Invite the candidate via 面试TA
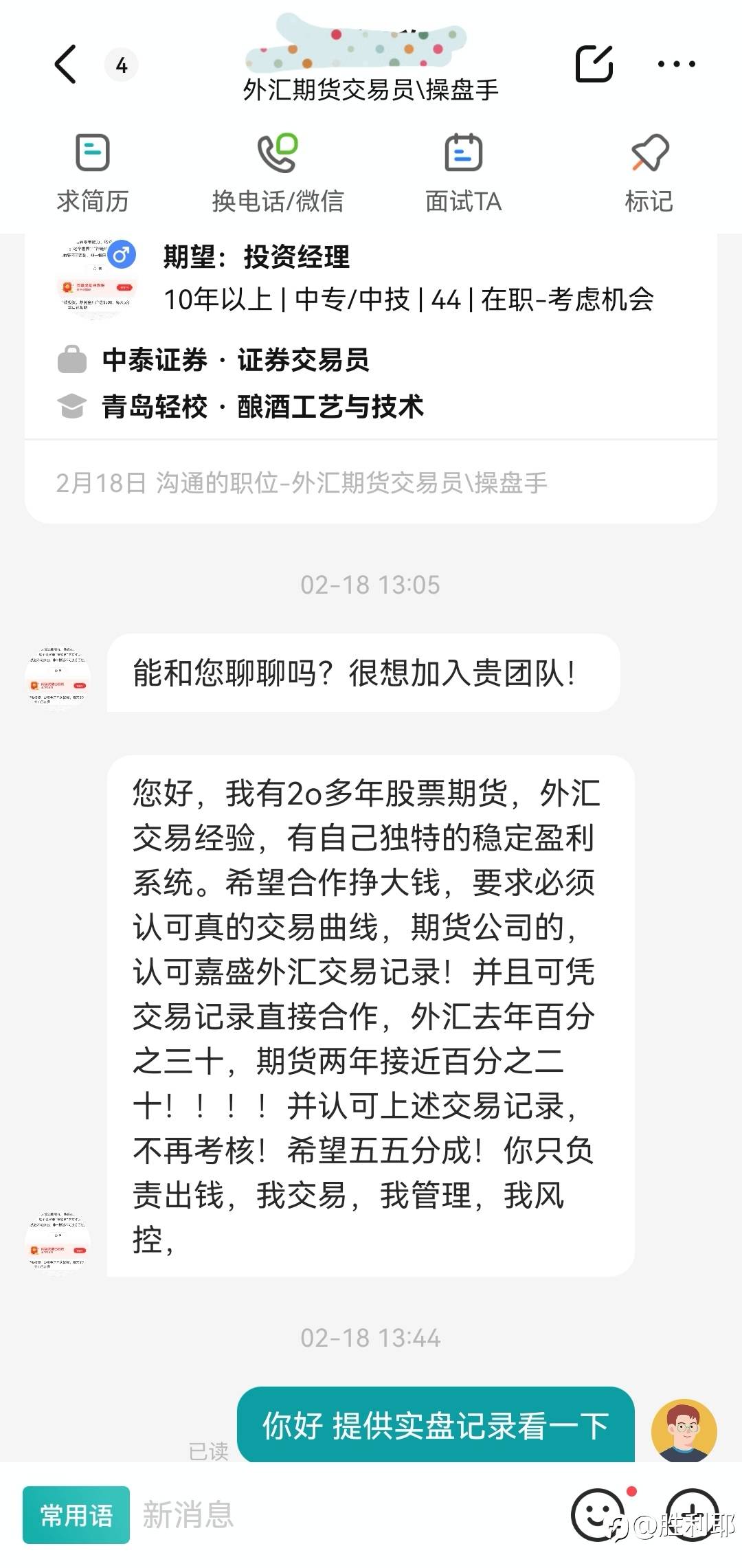 (463, 172)
